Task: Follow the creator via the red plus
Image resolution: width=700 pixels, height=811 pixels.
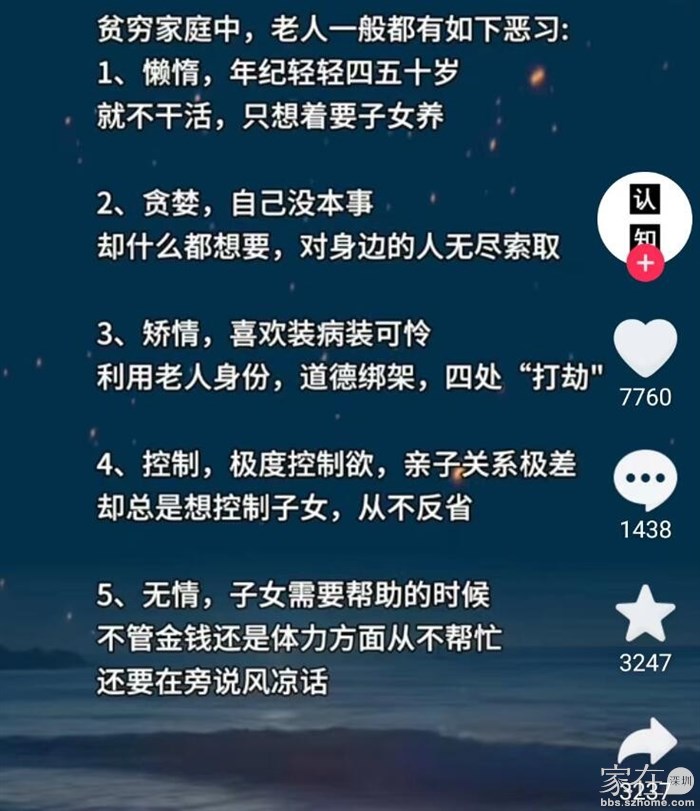Action: coord(645,264)
